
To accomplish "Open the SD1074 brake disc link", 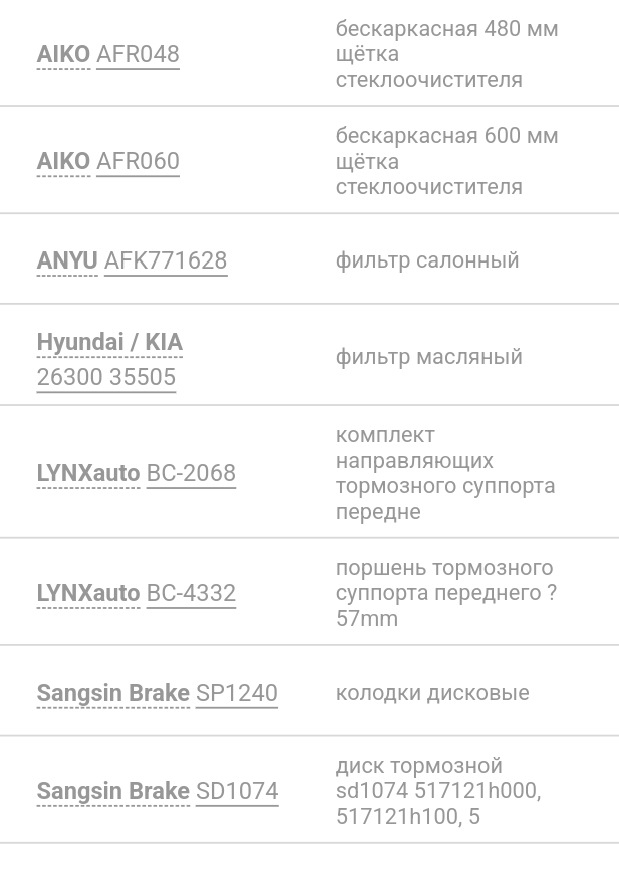I will (x=236, y=791).
